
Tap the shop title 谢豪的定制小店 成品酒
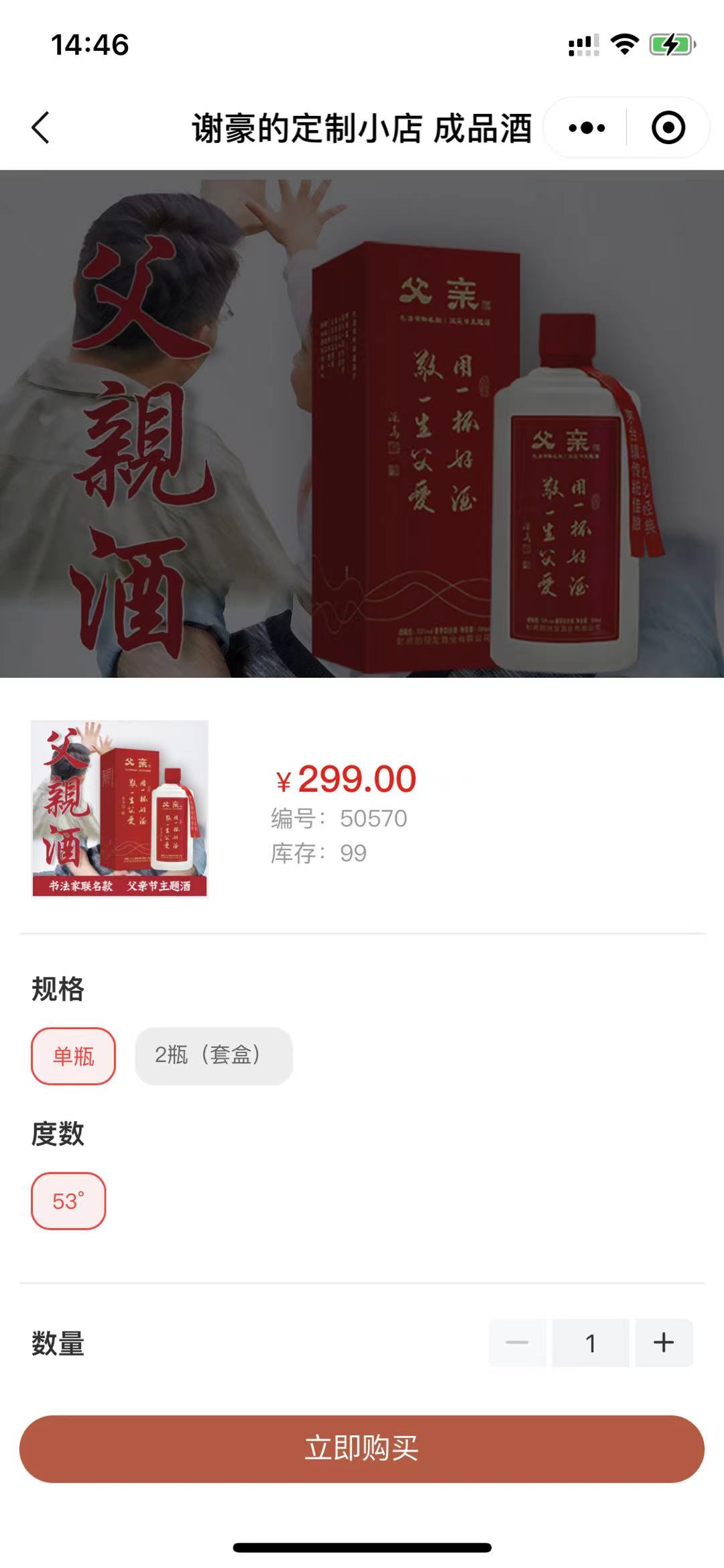(361, 127)
